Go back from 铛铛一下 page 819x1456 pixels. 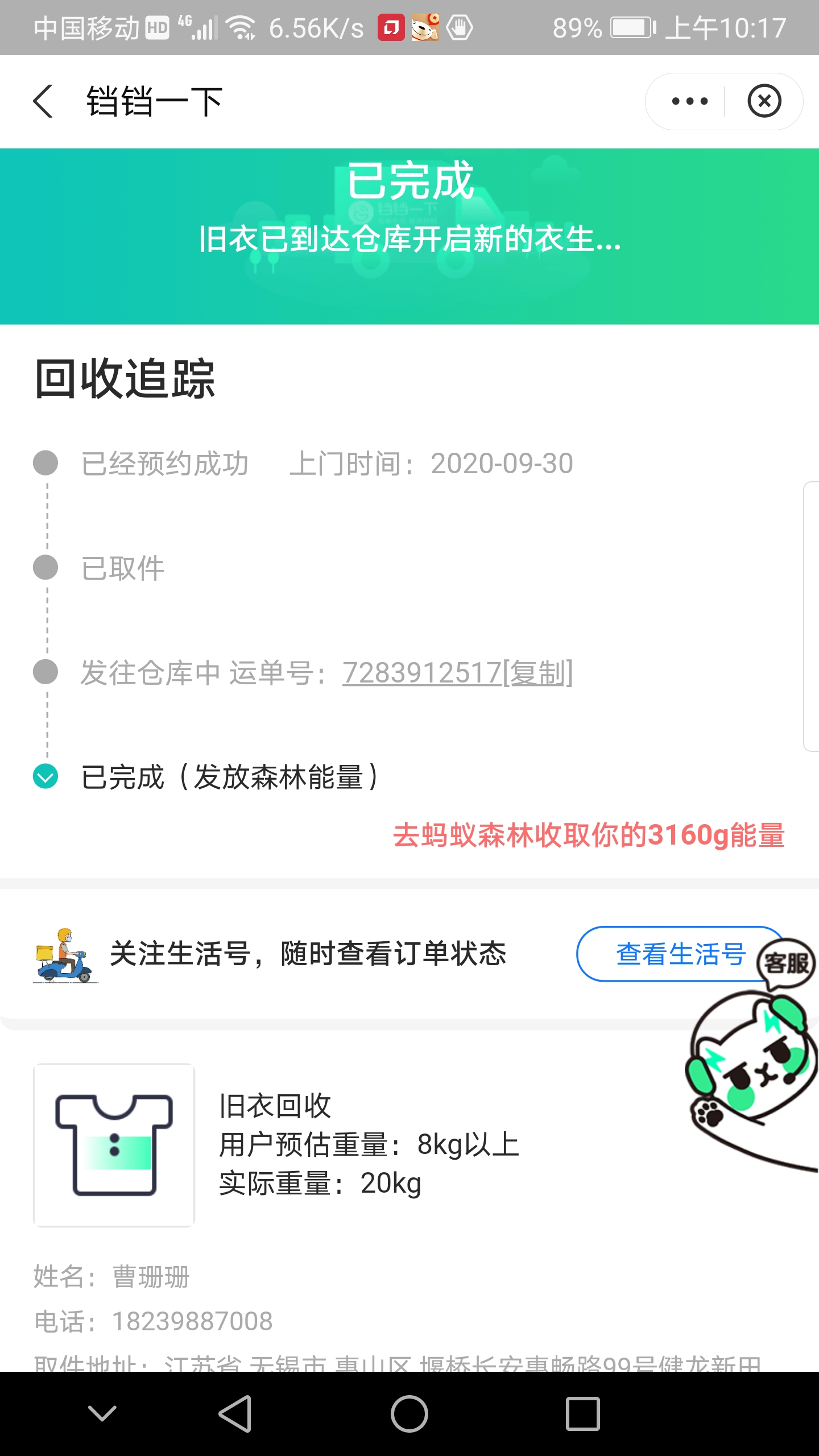(x=43, y=102)
